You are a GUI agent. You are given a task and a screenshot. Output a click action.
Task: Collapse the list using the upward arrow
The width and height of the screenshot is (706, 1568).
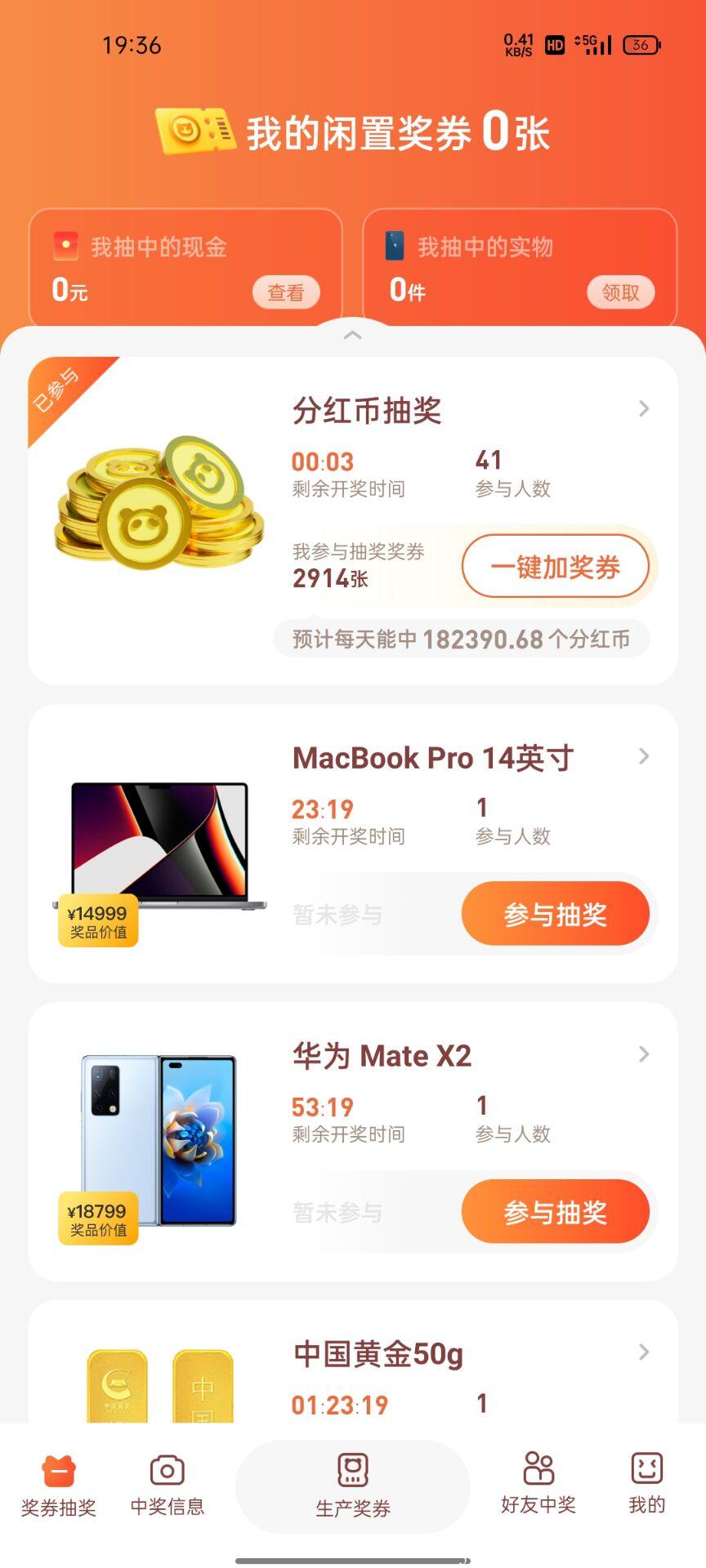pyautogui.click(x=352, y=336)
